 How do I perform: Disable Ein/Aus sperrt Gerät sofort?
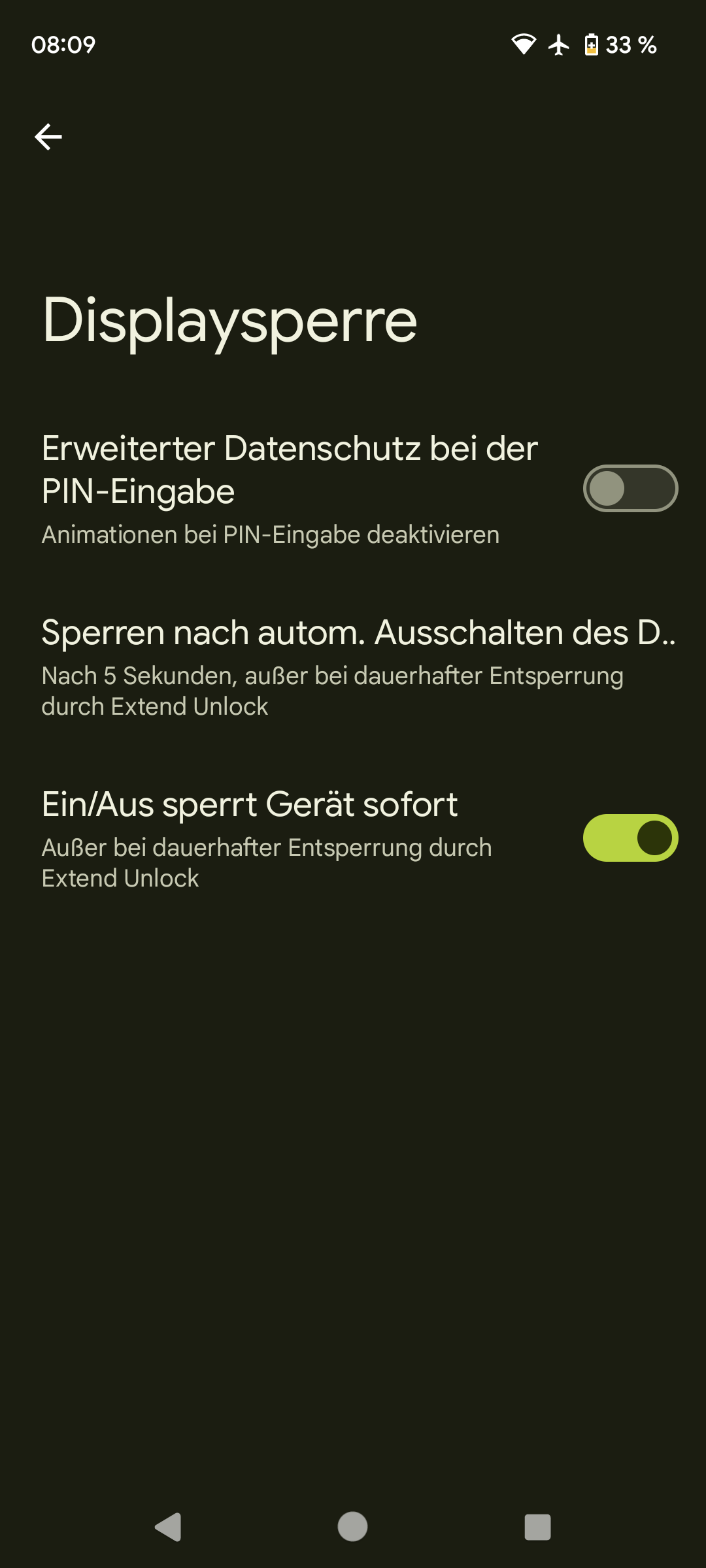[630, 838]
